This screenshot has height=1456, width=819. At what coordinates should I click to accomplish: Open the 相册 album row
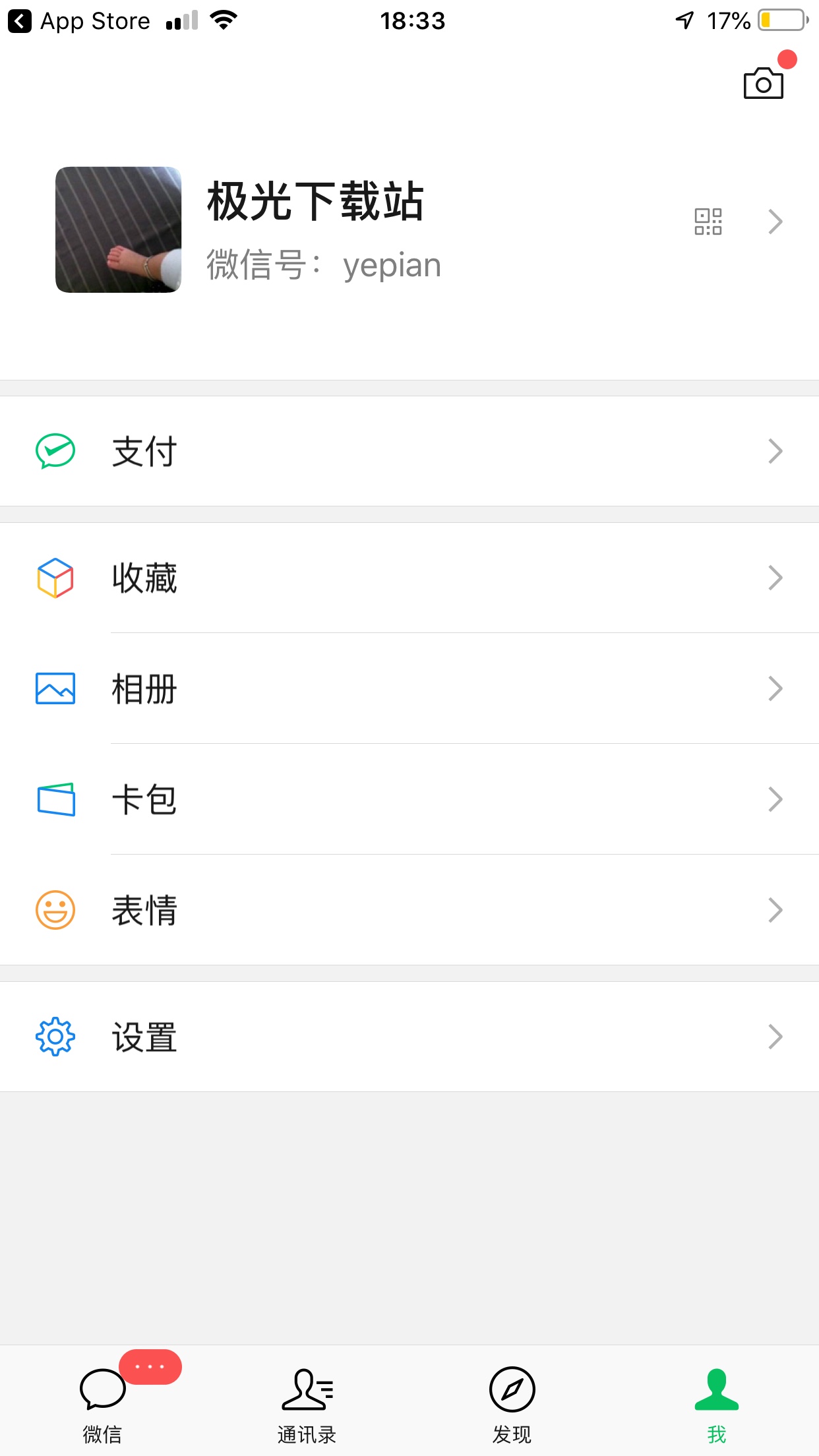(409, 688)
